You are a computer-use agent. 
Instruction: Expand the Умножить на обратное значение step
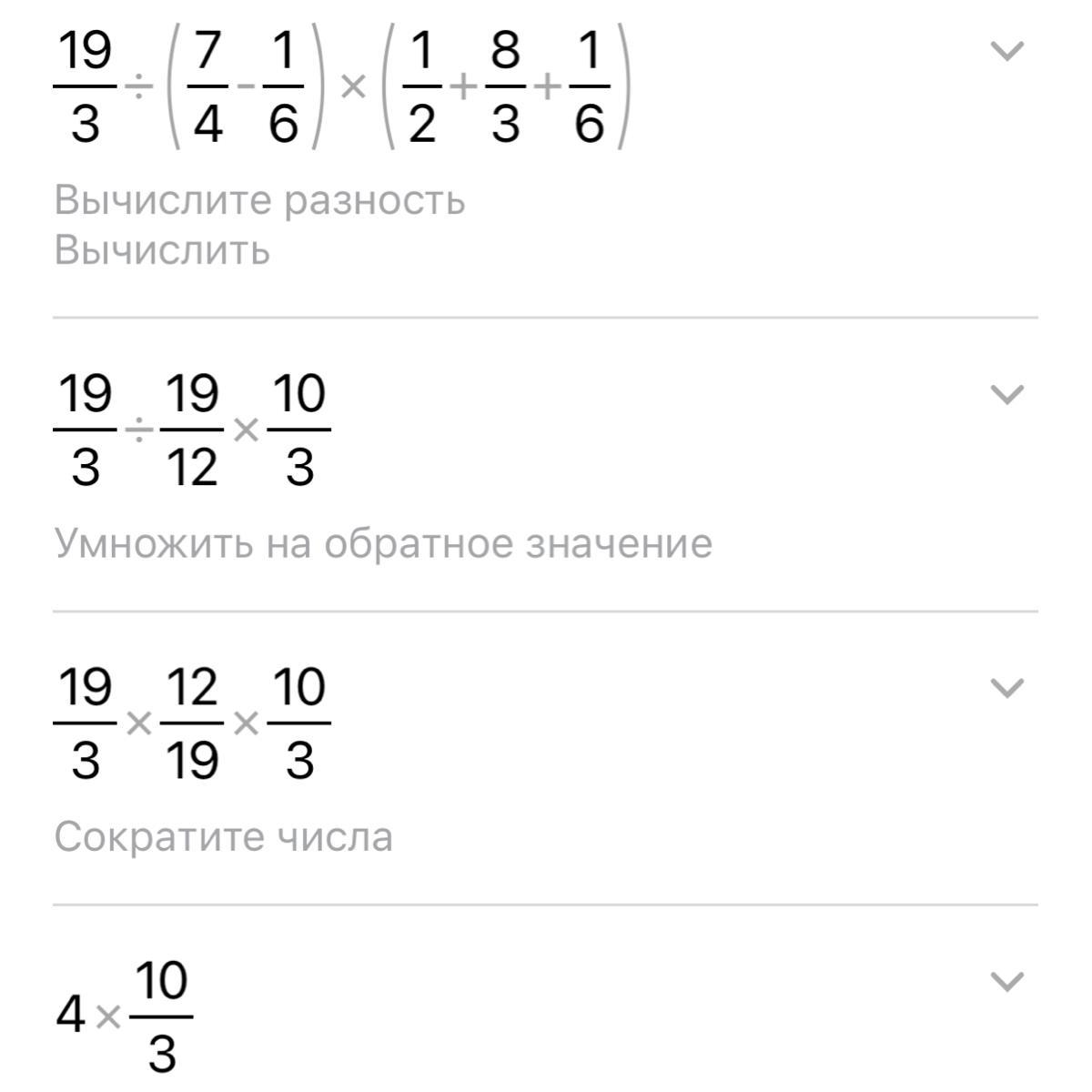1006,394
